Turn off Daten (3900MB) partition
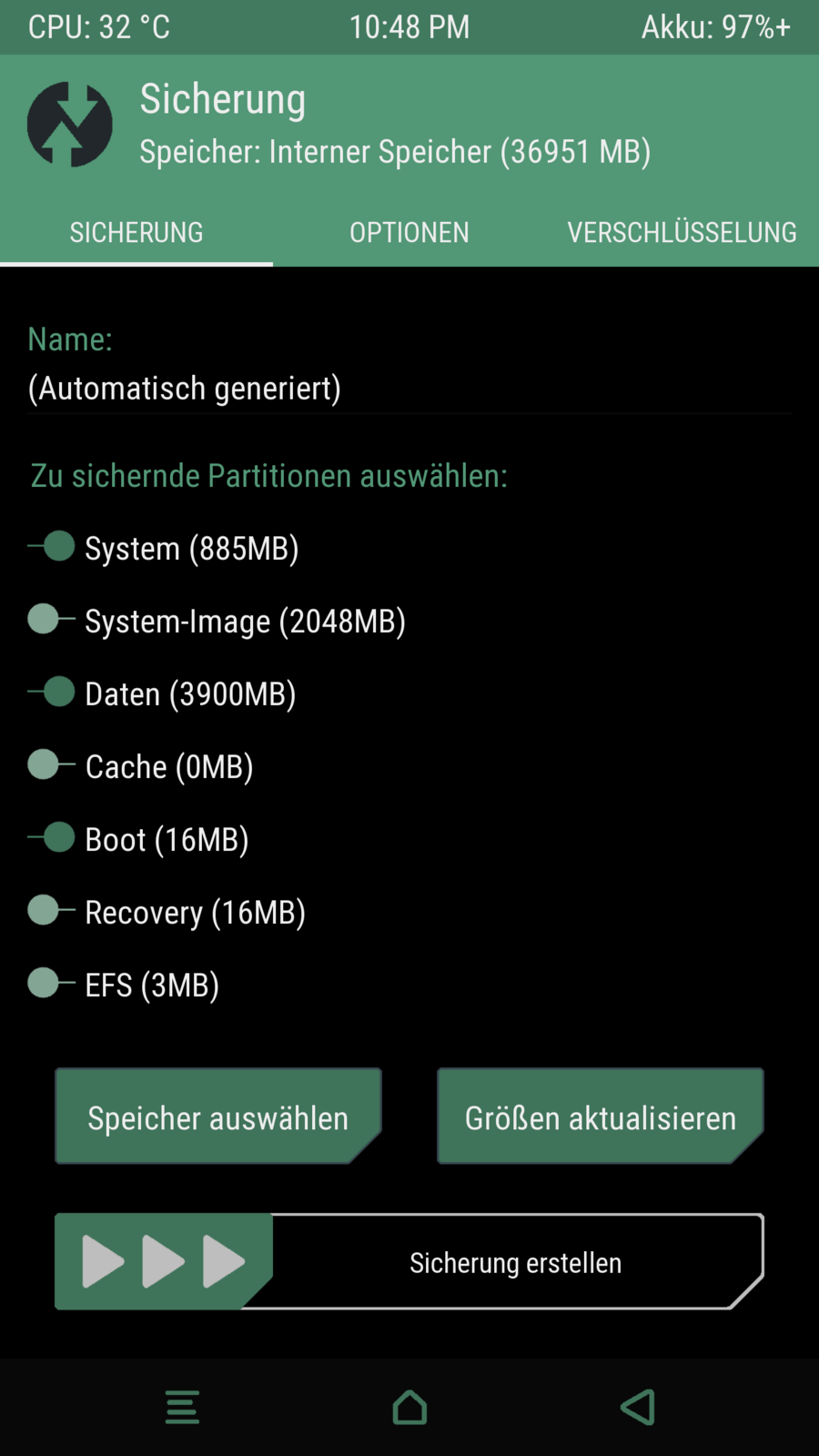Viewport: 819px width, 1456px height. click(x=52, y=693)
